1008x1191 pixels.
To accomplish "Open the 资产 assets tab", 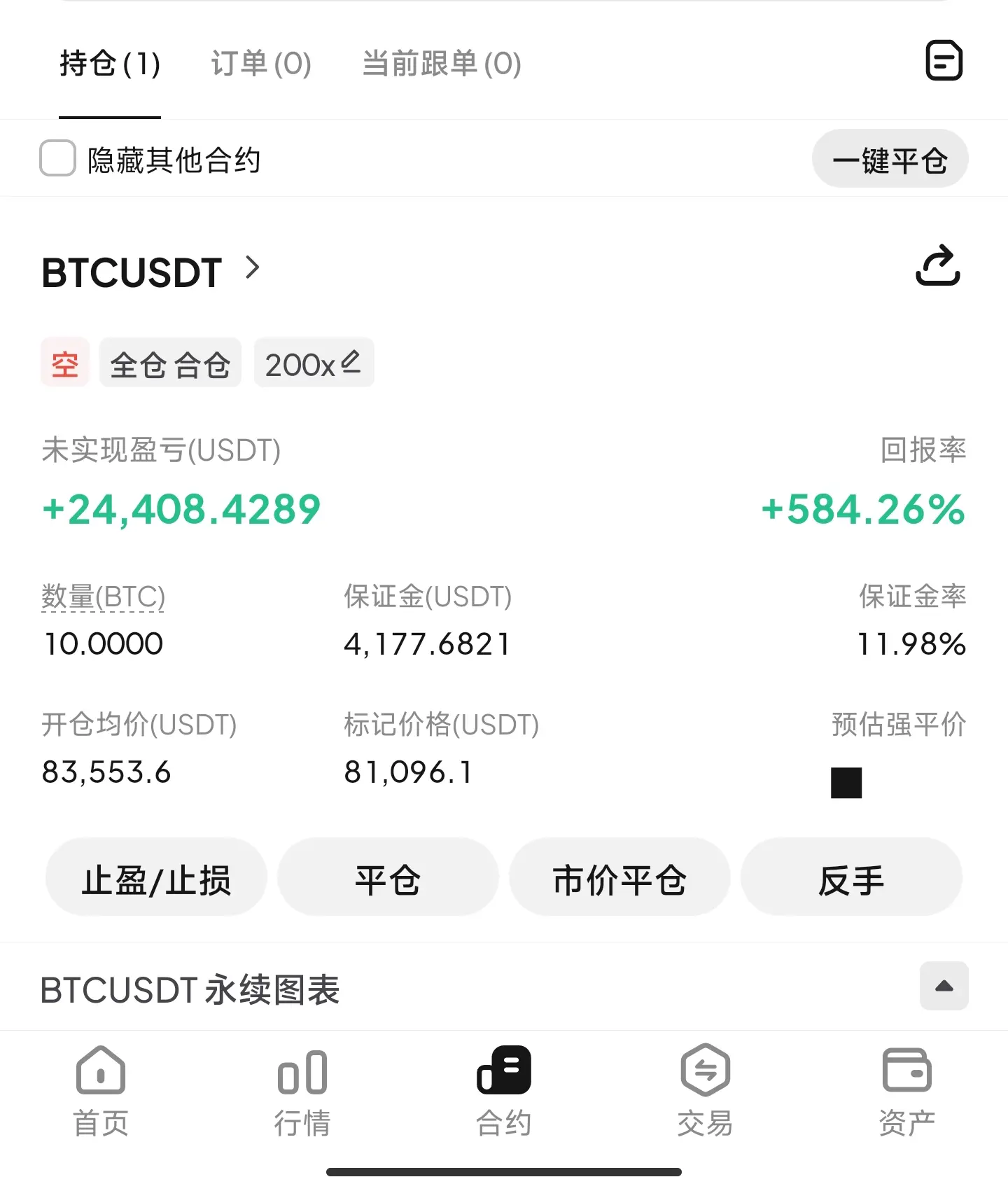I will pos(906,1090).
